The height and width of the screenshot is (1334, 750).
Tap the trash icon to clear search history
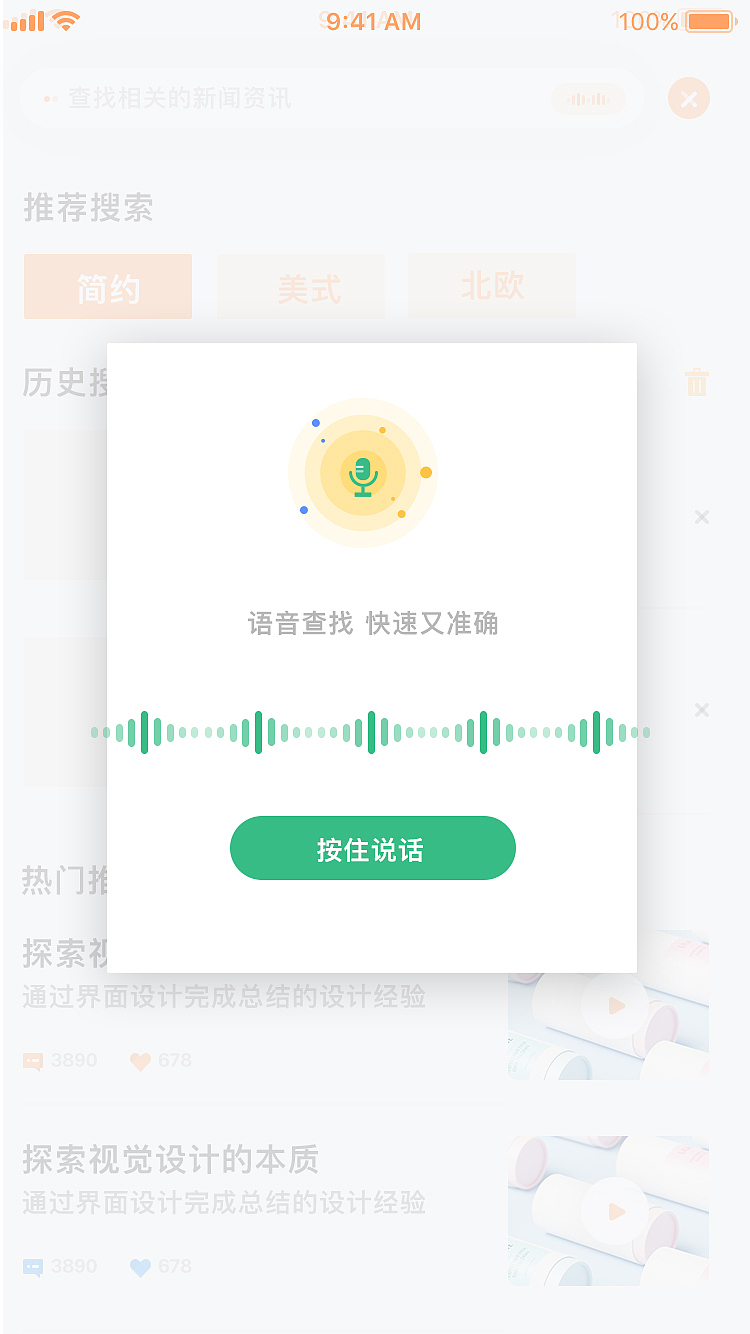click(697, 383)
